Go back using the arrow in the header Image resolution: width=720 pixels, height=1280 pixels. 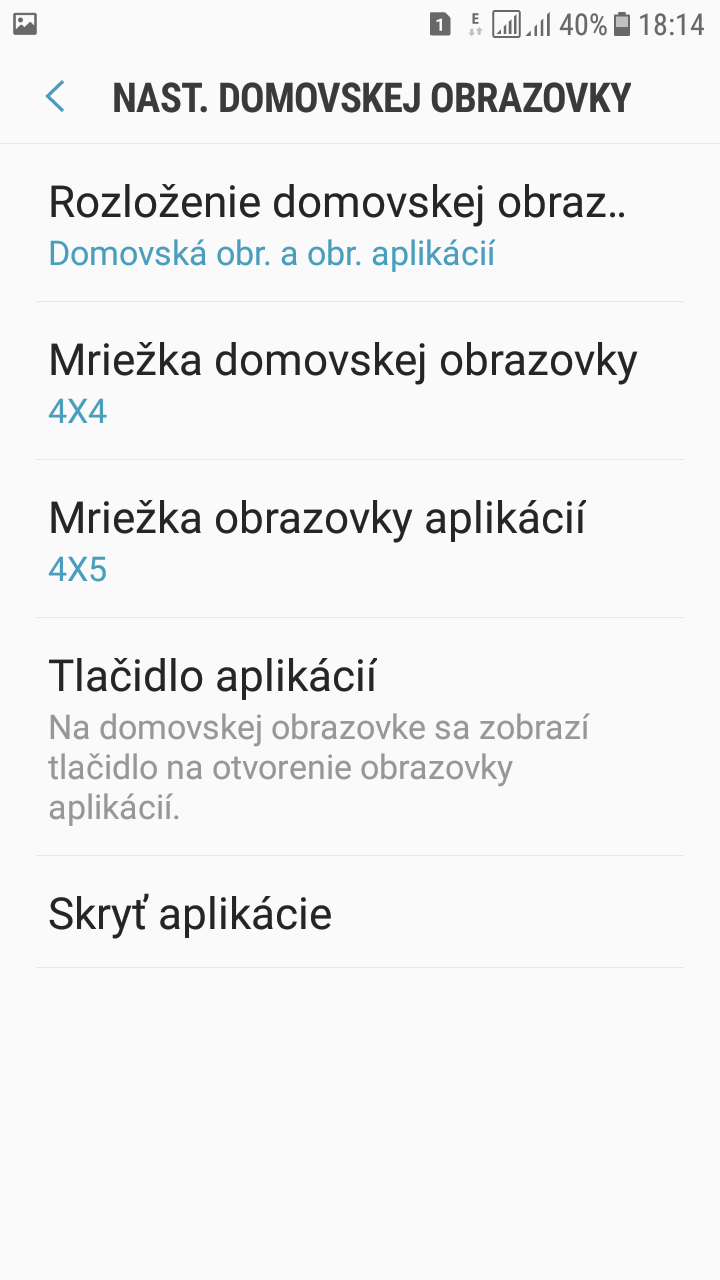(x=55, y=97)
